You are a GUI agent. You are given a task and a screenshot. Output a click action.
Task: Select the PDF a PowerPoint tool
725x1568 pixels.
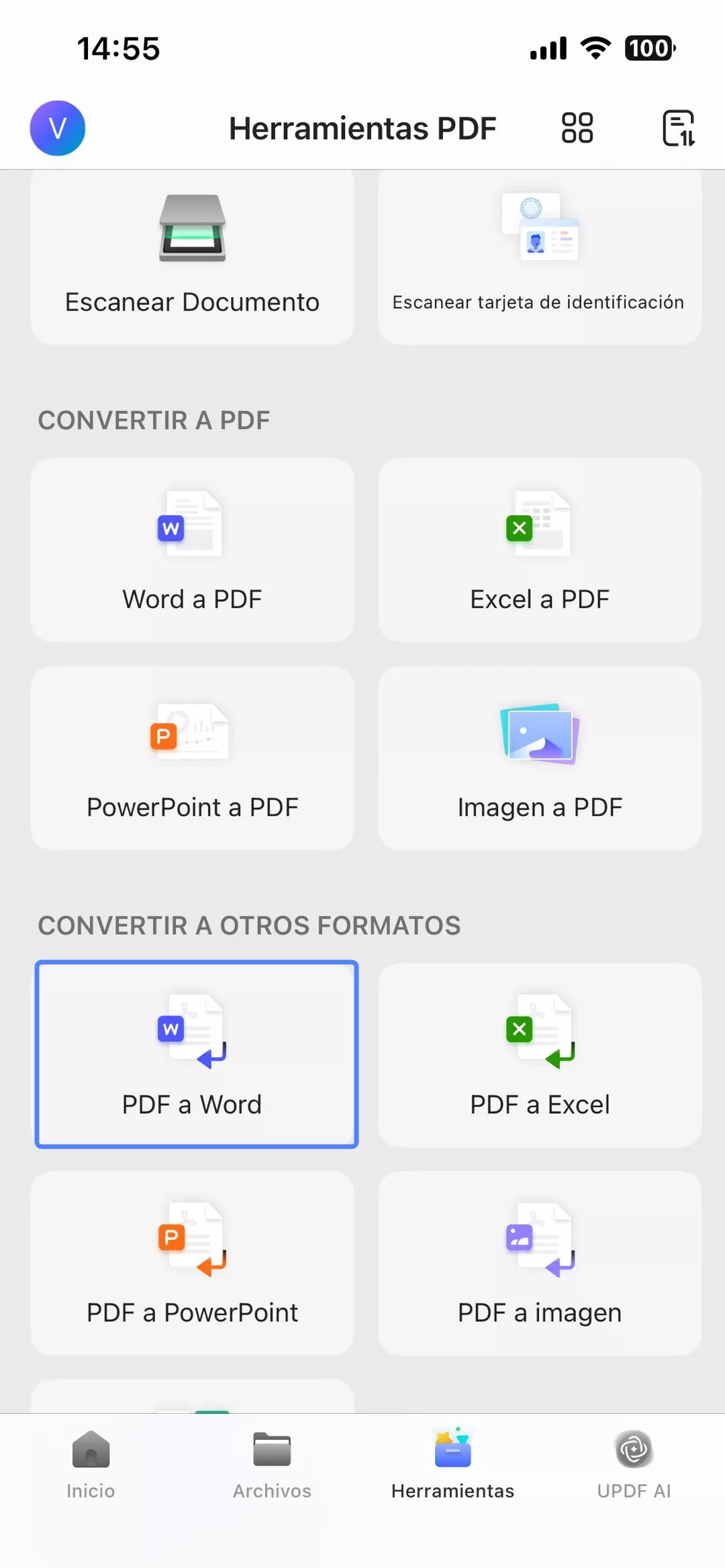(191, 1265)
